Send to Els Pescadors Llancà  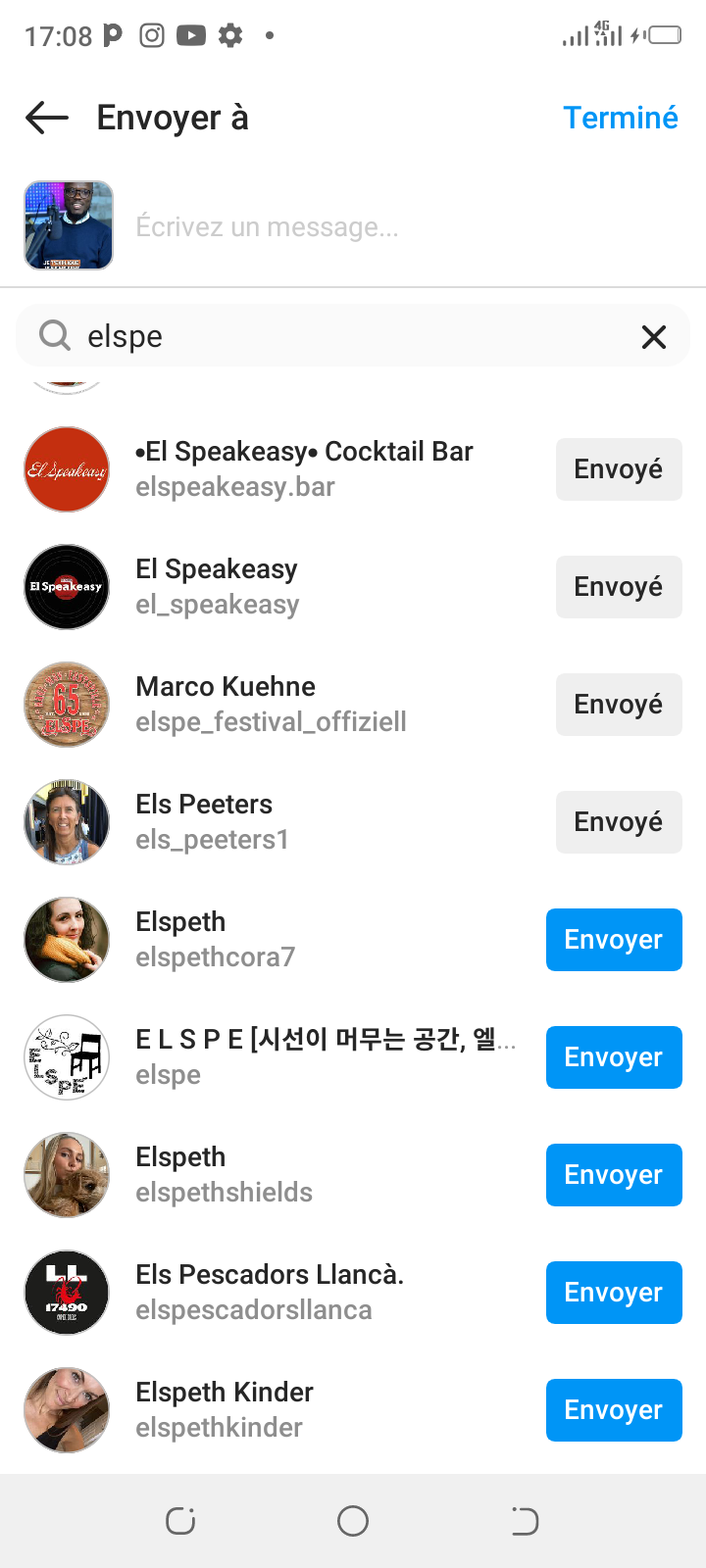(x=613, y=1293)
